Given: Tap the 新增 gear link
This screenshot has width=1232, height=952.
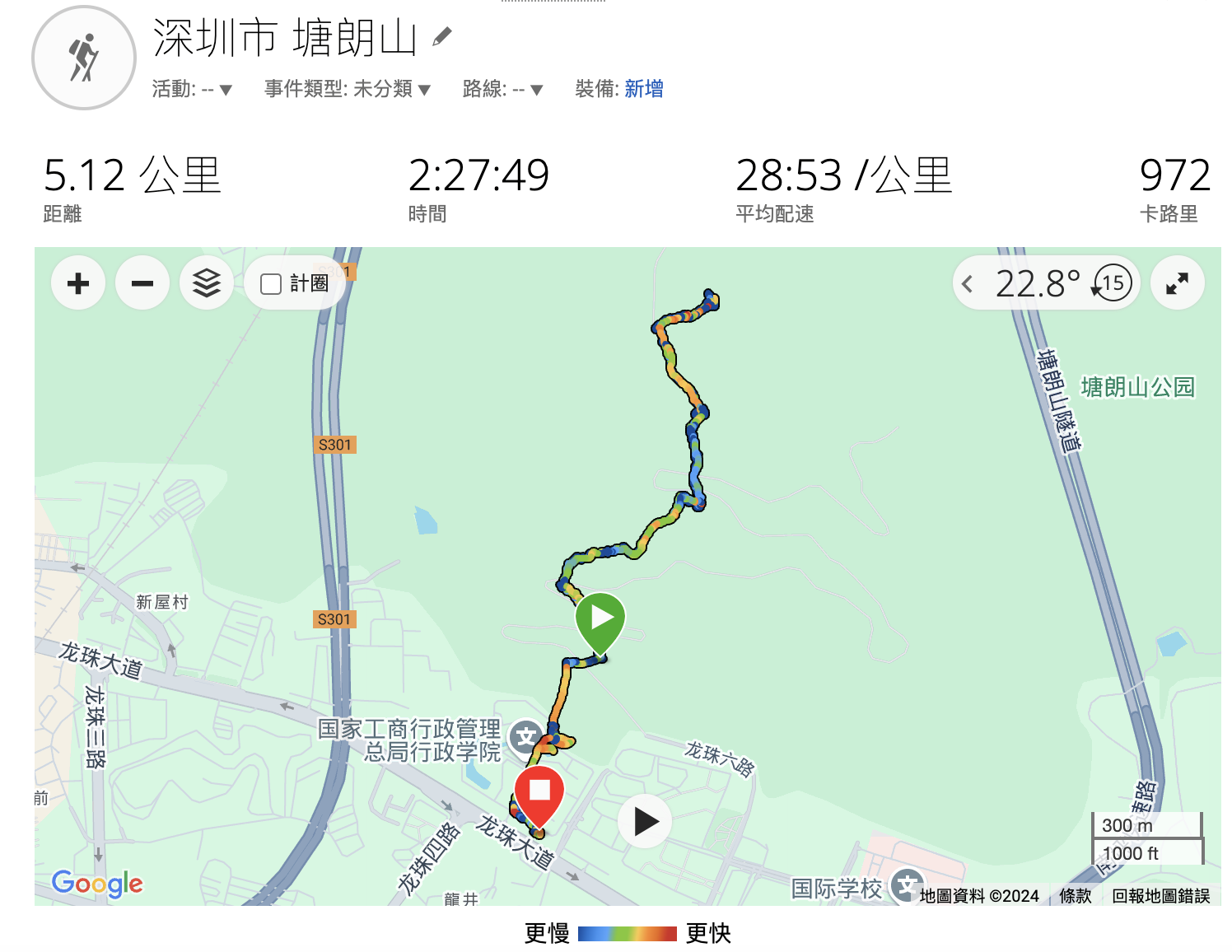Looking at the screenshot, I should tap(643, 89).
